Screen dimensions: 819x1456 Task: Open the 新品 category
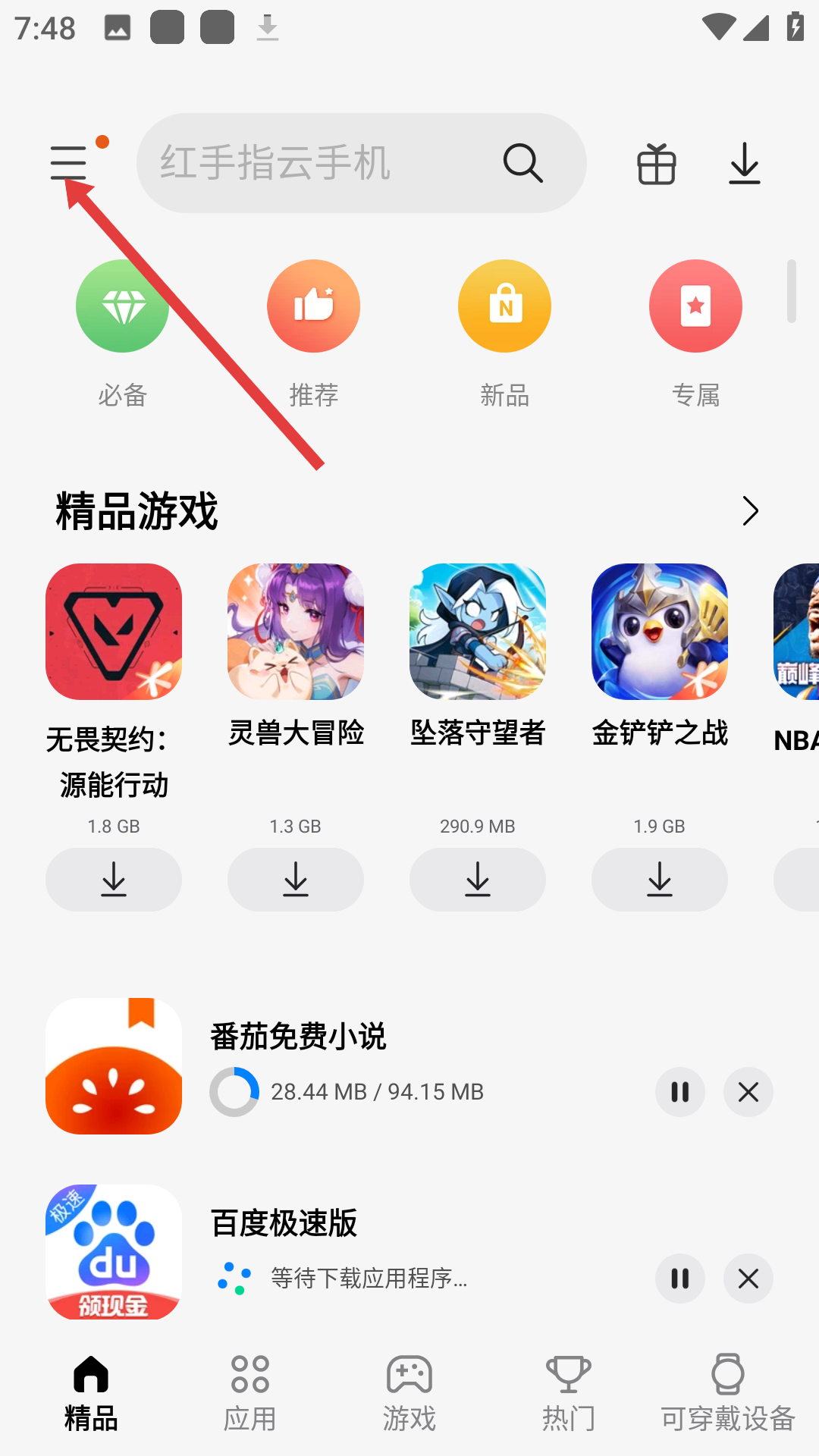pos(504,306)
